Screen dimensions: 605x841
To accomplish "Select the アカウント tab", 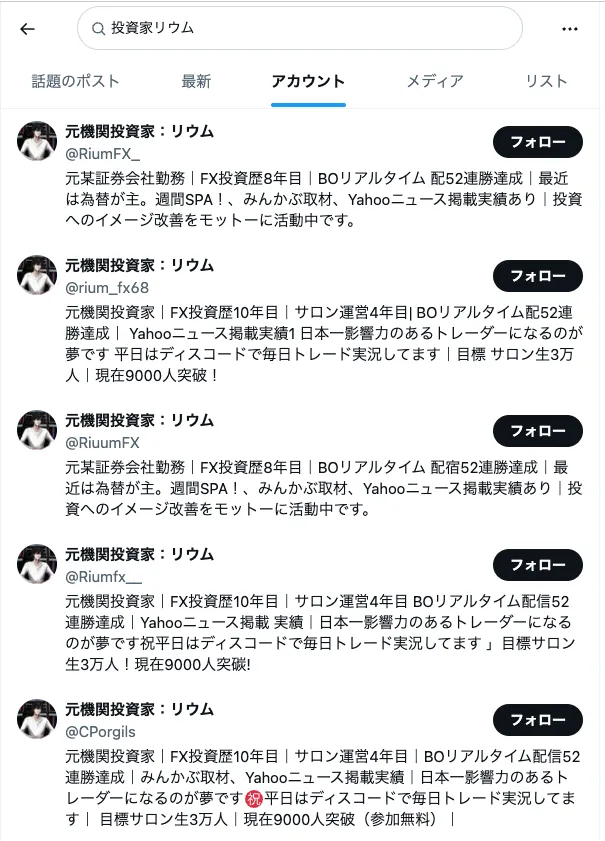I will (x=308, y=81).
